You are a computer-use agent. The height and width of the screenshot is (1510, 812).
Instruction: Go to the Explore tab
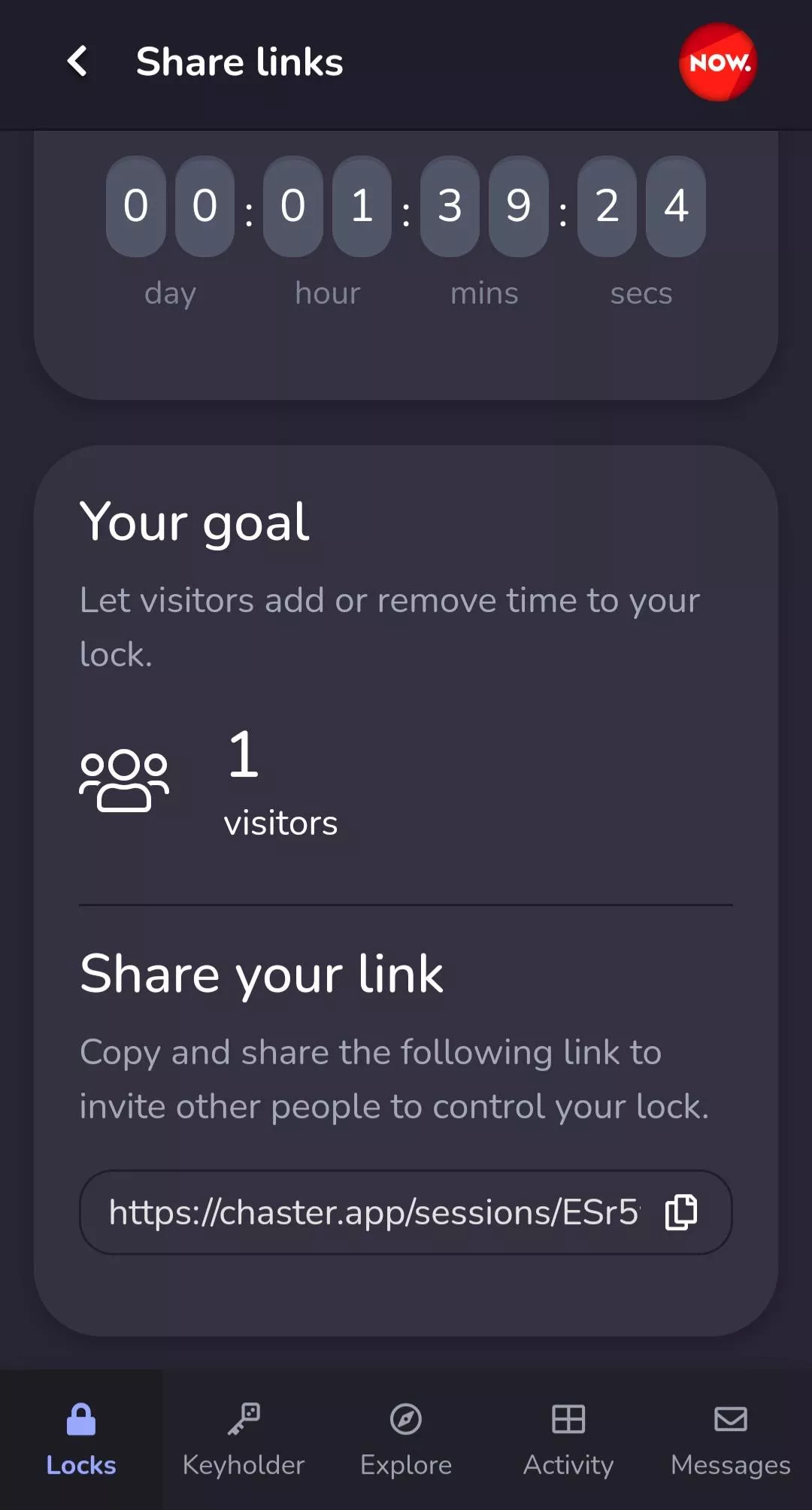pos(406,1439)
